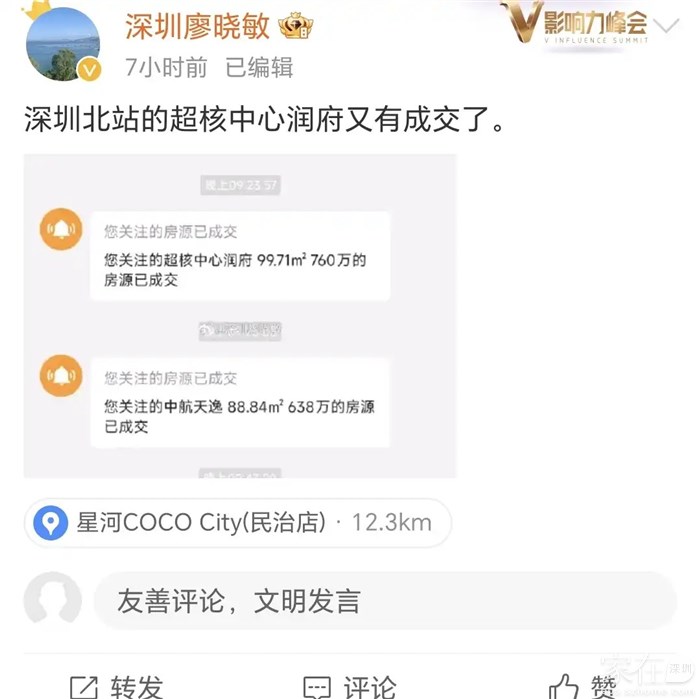
Task: Open 深圳廖晓敏's profile avatar
Action: pos(62,44)
